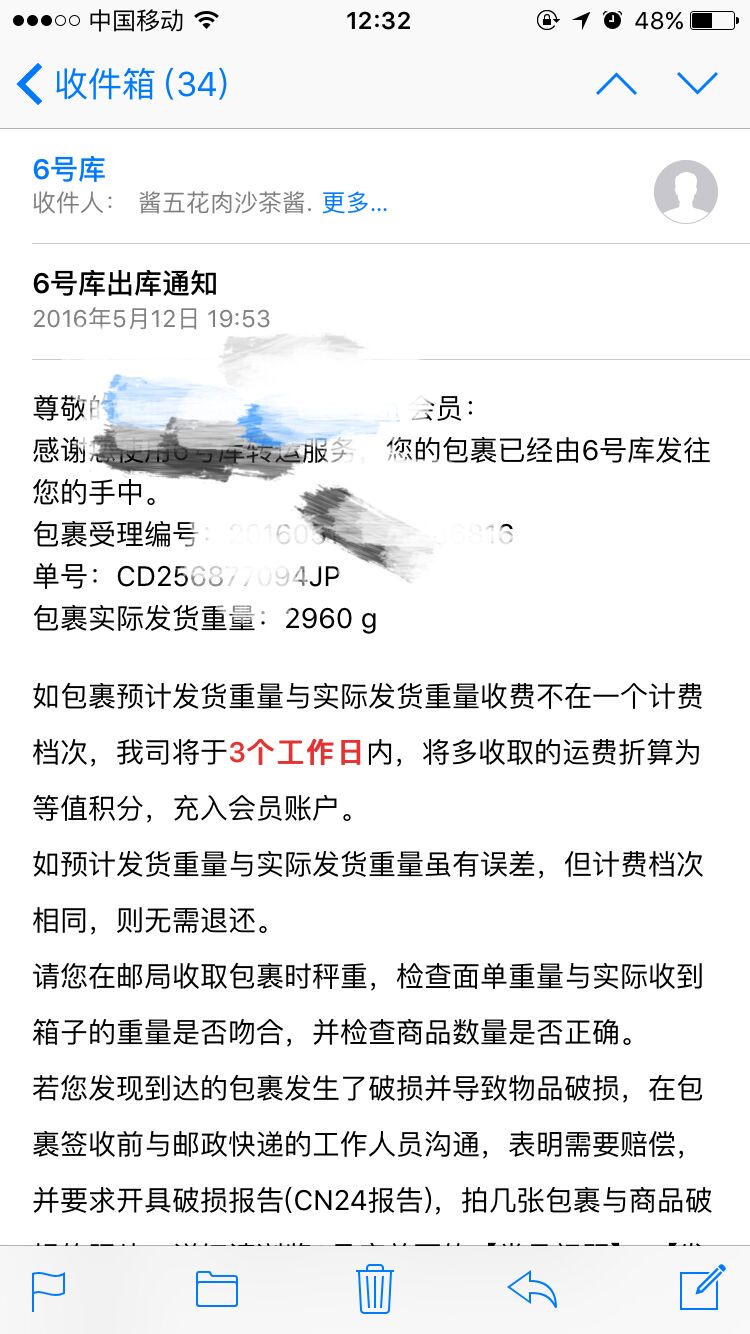Screen dimensions: 750x1334
Task: Go to the previous email with up arrow
Action: (616, 84)
